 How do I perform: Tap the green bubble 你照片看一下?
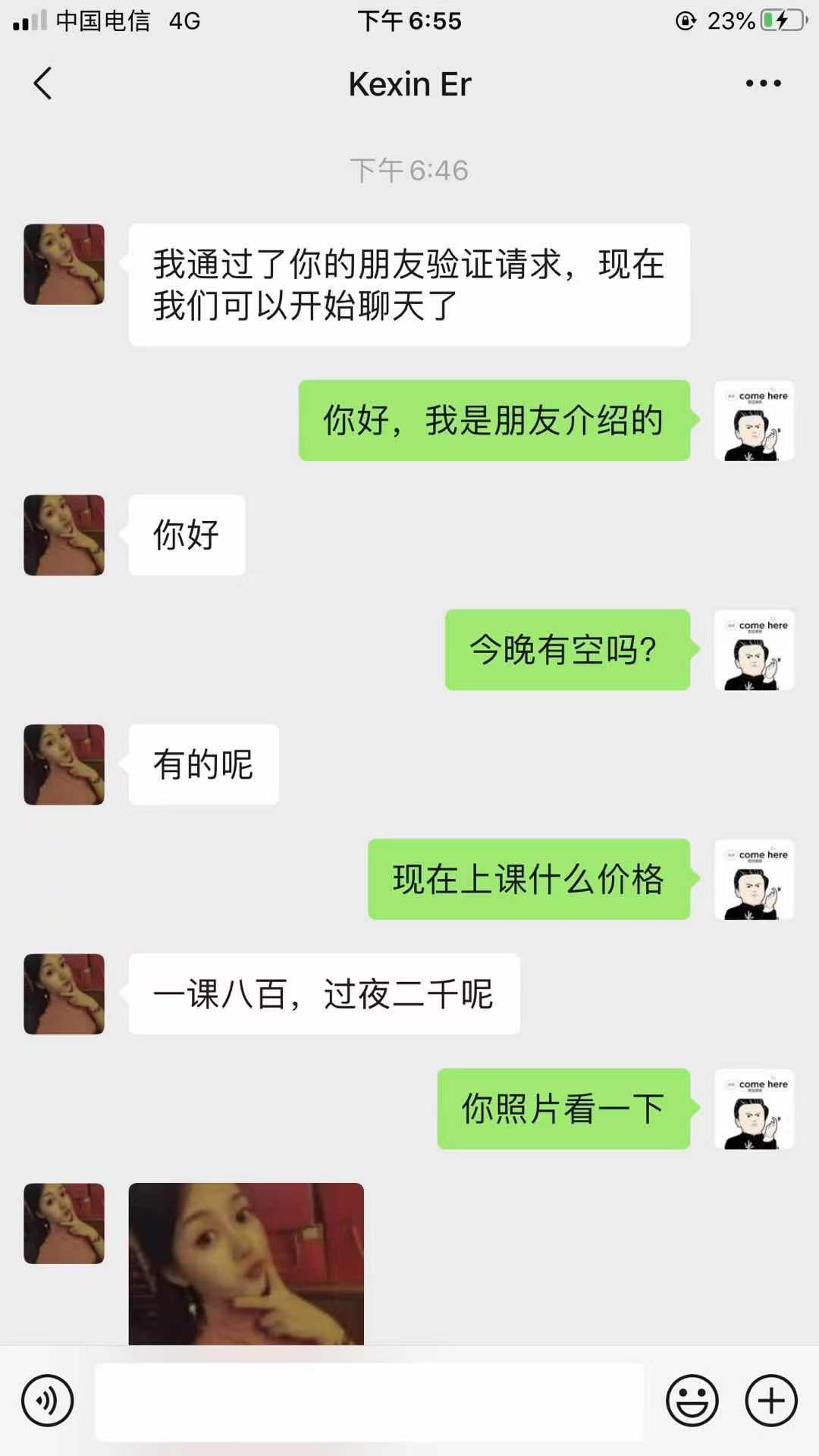coord(564,1107)
